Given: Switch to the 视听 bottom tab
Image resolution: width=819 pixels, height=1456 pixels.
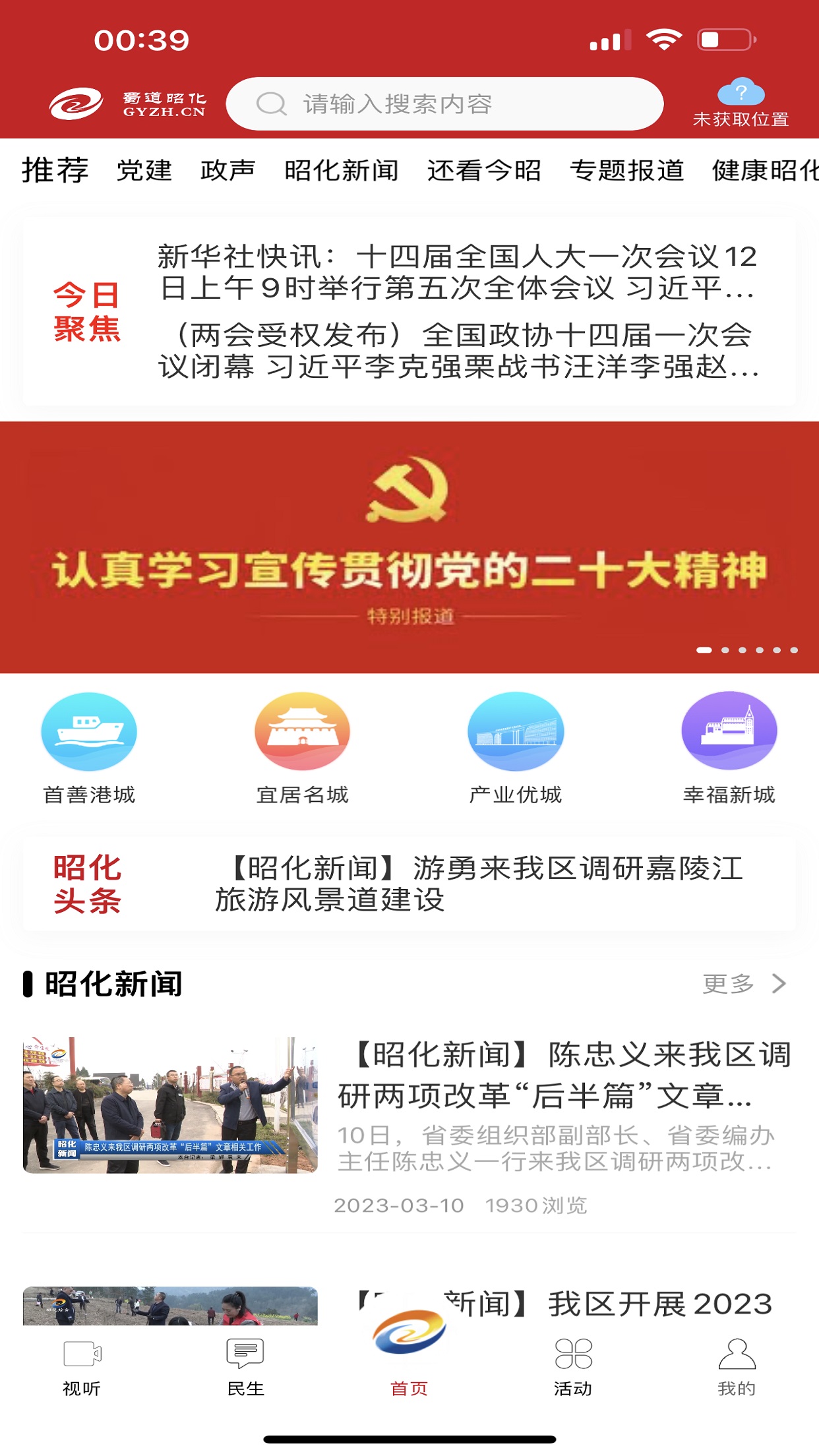Looking at the screenshot, I should click(x=82, y=1368).
